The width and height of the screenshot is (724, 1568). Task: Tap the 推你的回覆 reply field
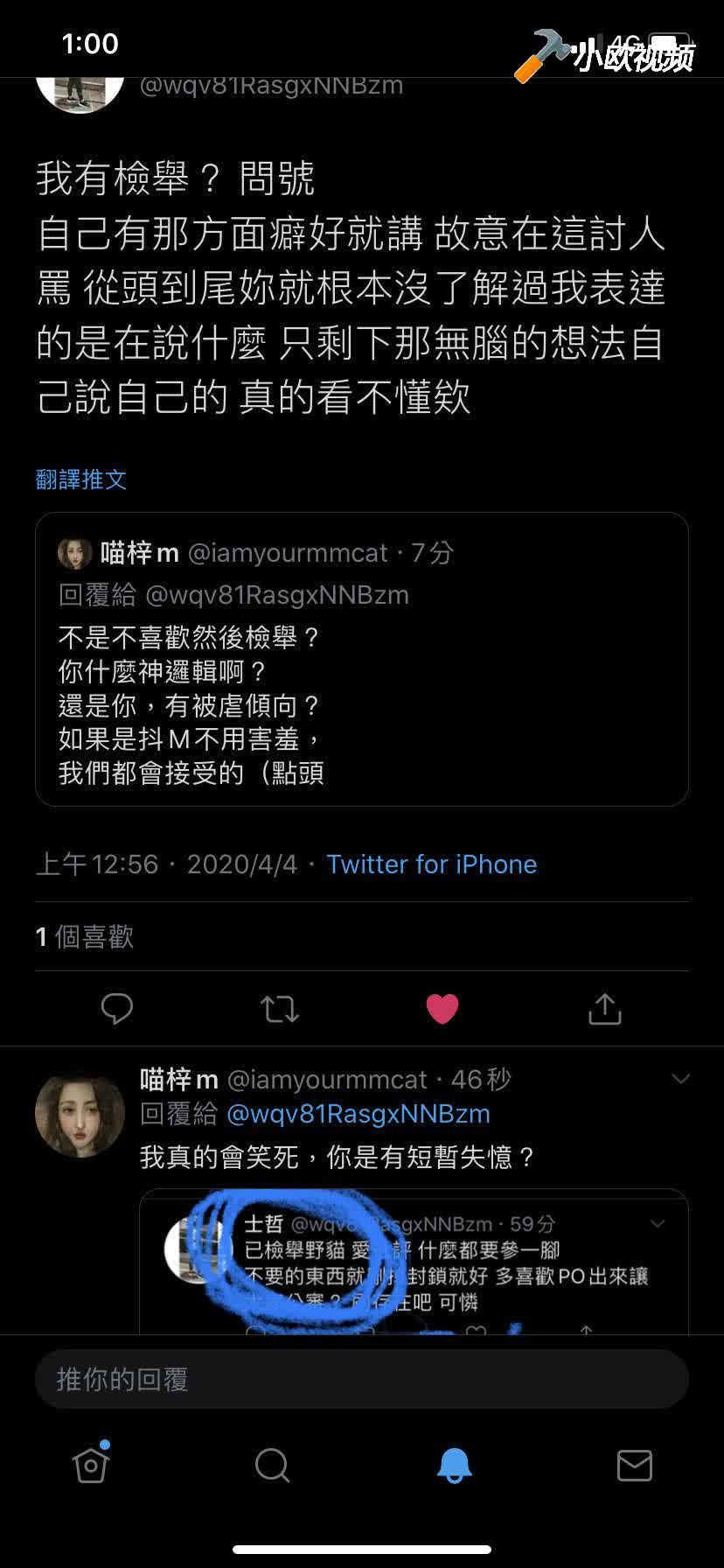click(x=361, y=1380)
